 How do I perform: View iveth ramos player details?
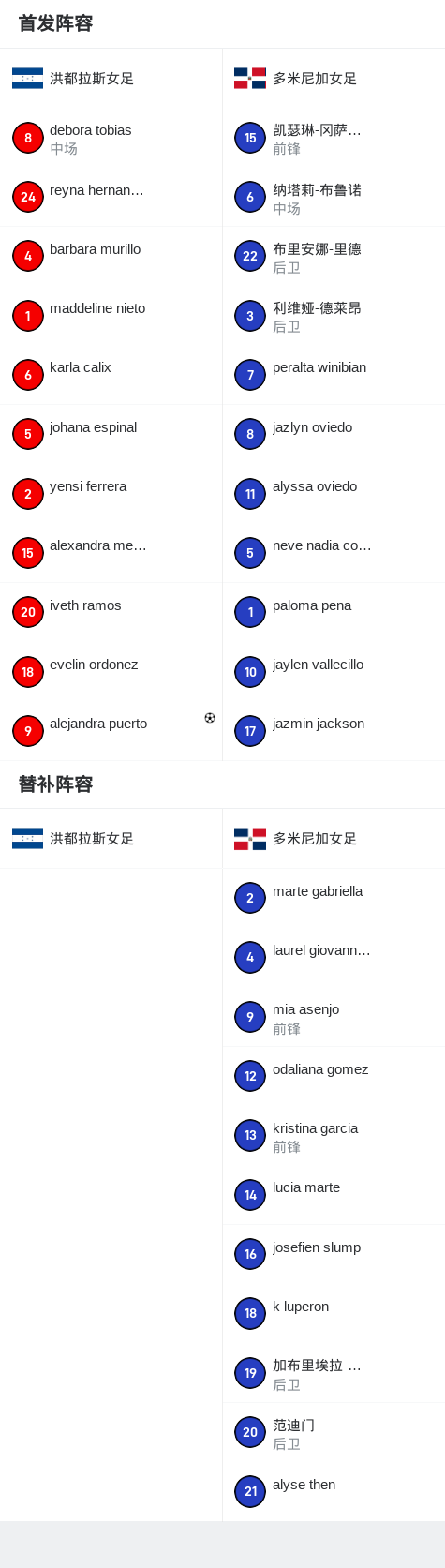tap(111, 613)
